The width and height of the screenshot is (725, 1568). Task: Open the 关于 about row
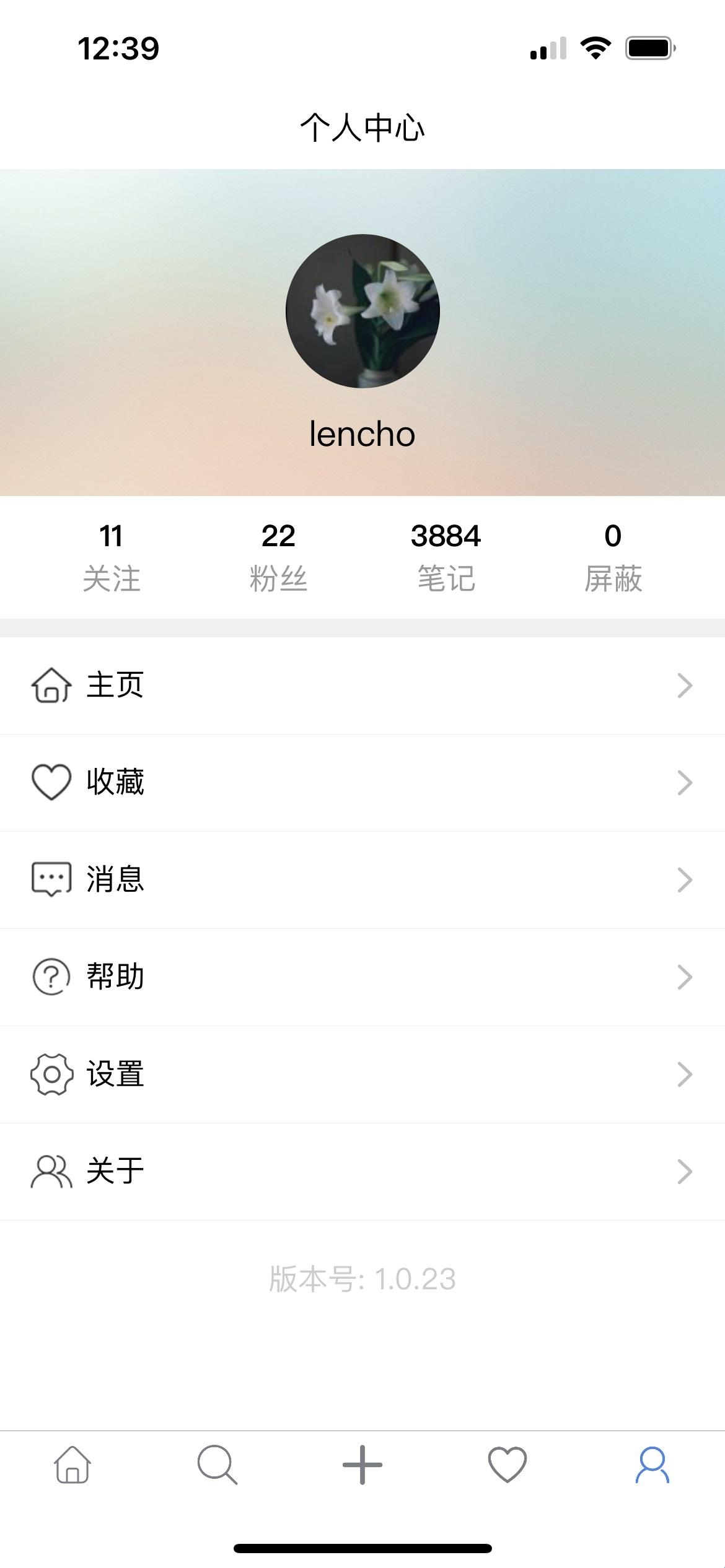(362, 1172)
